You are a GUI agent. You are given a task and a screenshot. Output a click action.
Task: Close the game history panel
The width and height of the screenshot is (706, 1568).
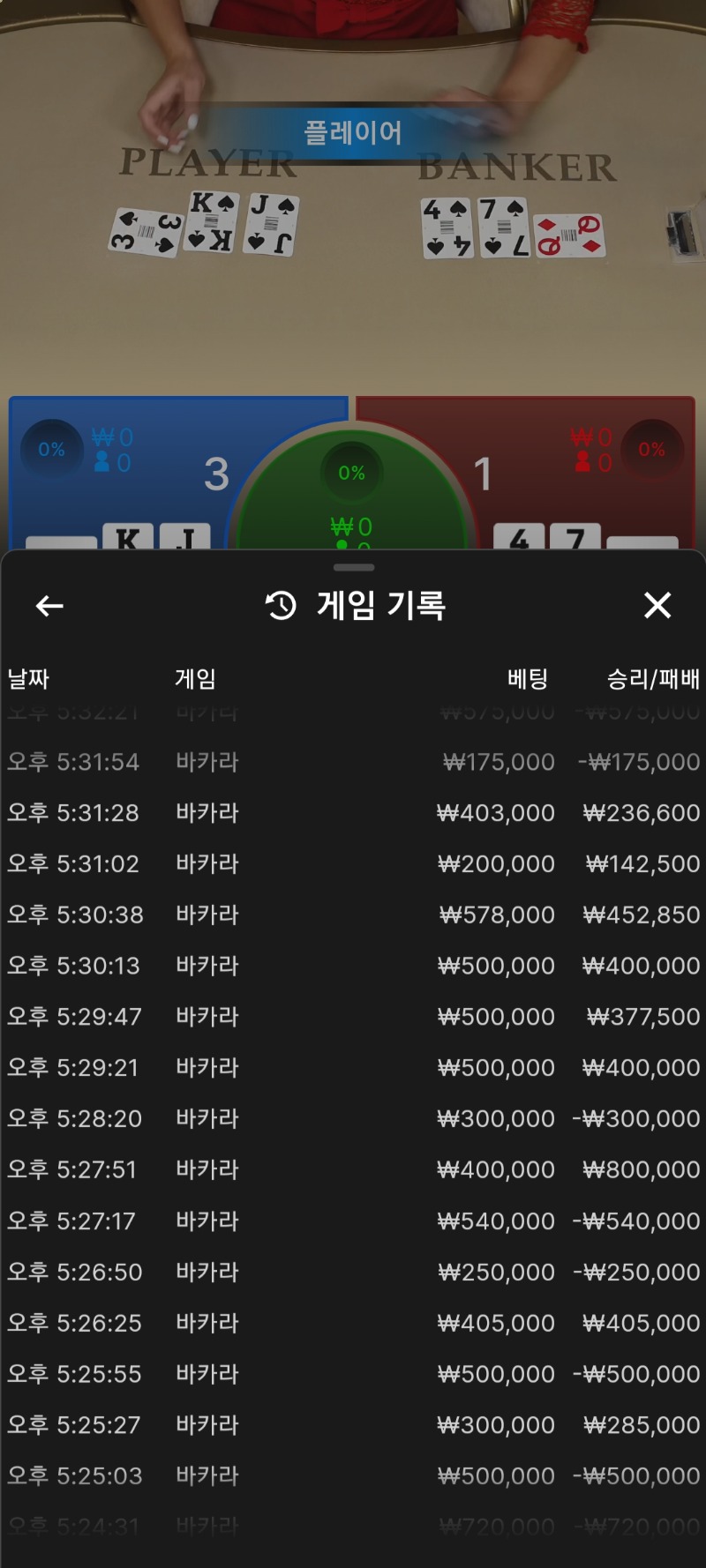657,606
